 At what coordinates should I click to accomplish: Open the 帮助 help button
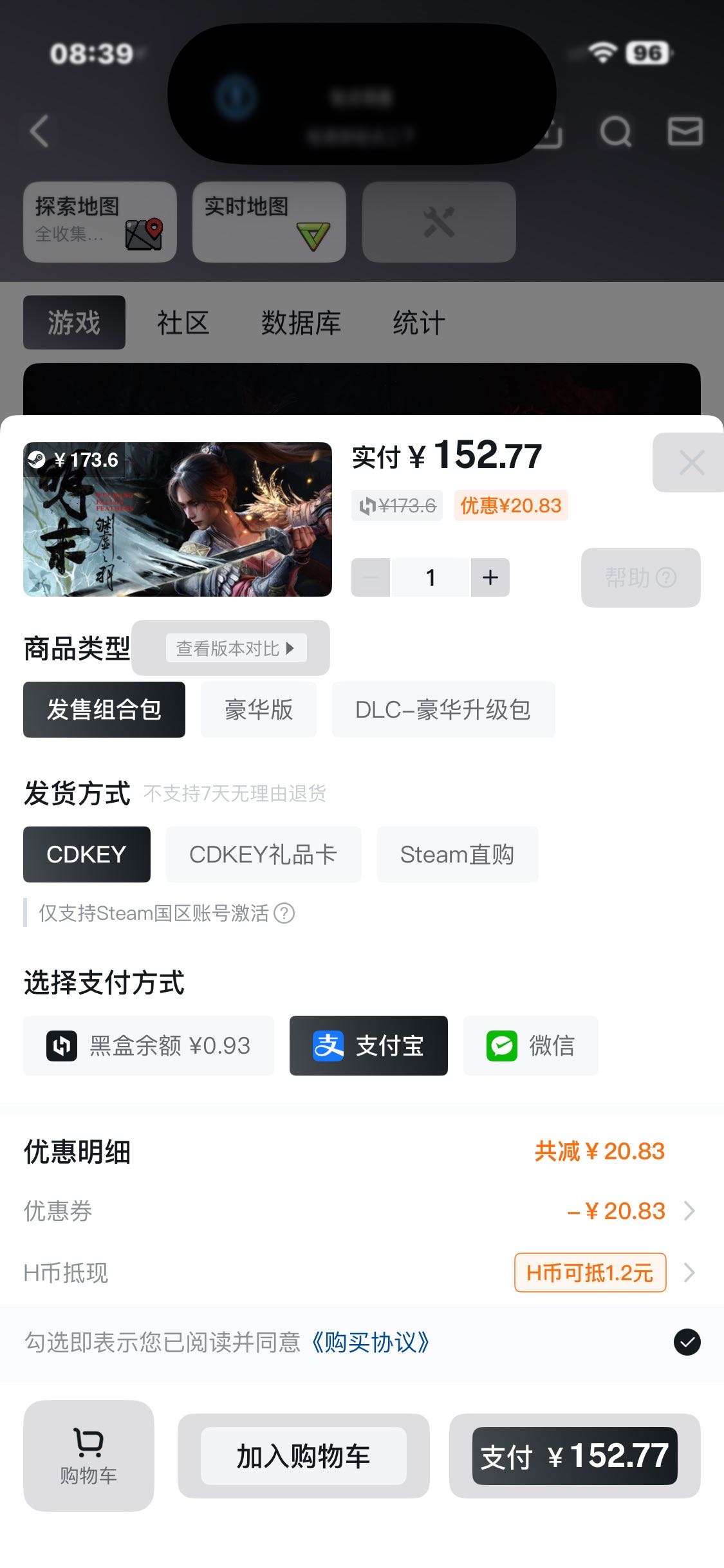point(640,577)
